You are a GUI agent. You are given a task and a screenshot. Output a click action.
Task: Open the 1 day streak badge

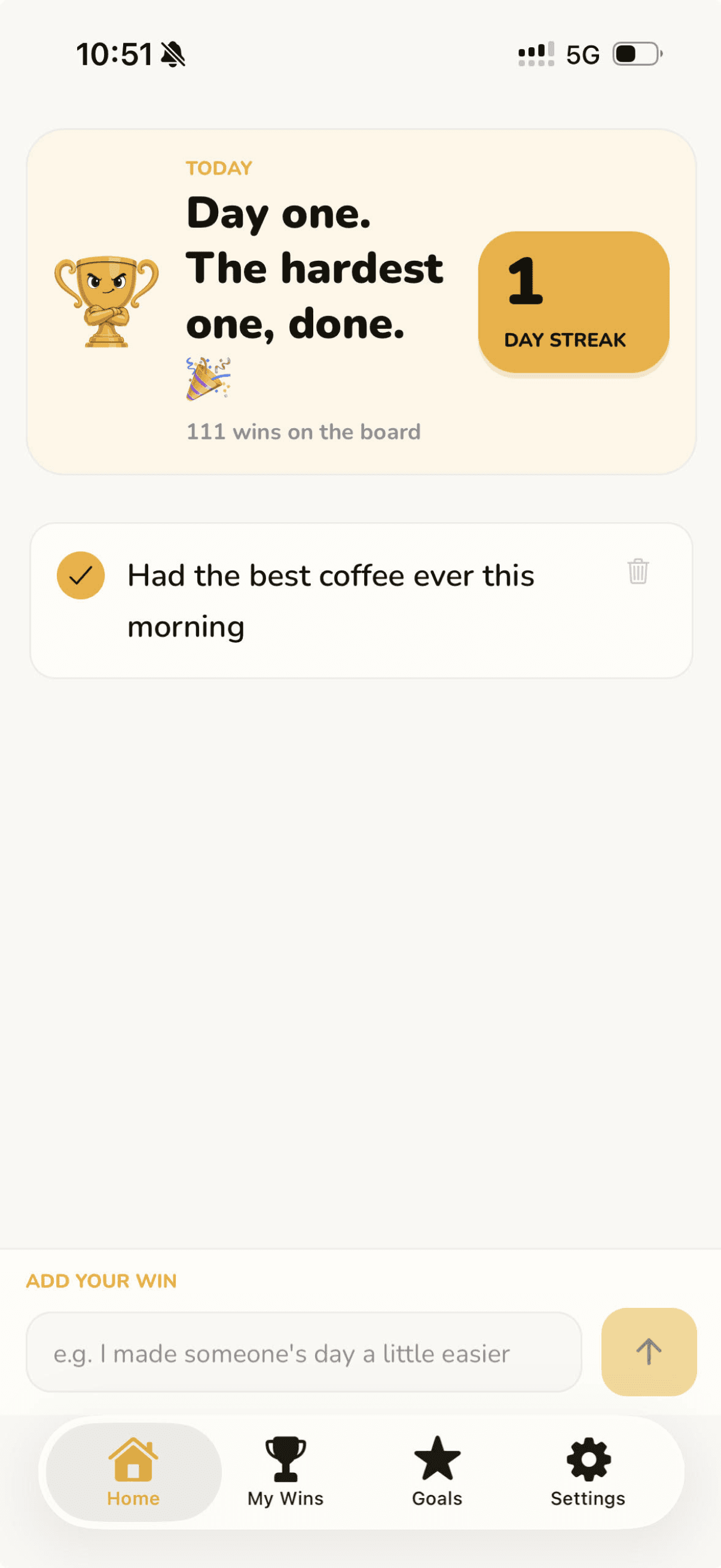pyautogui.click(x=573, y=302)
